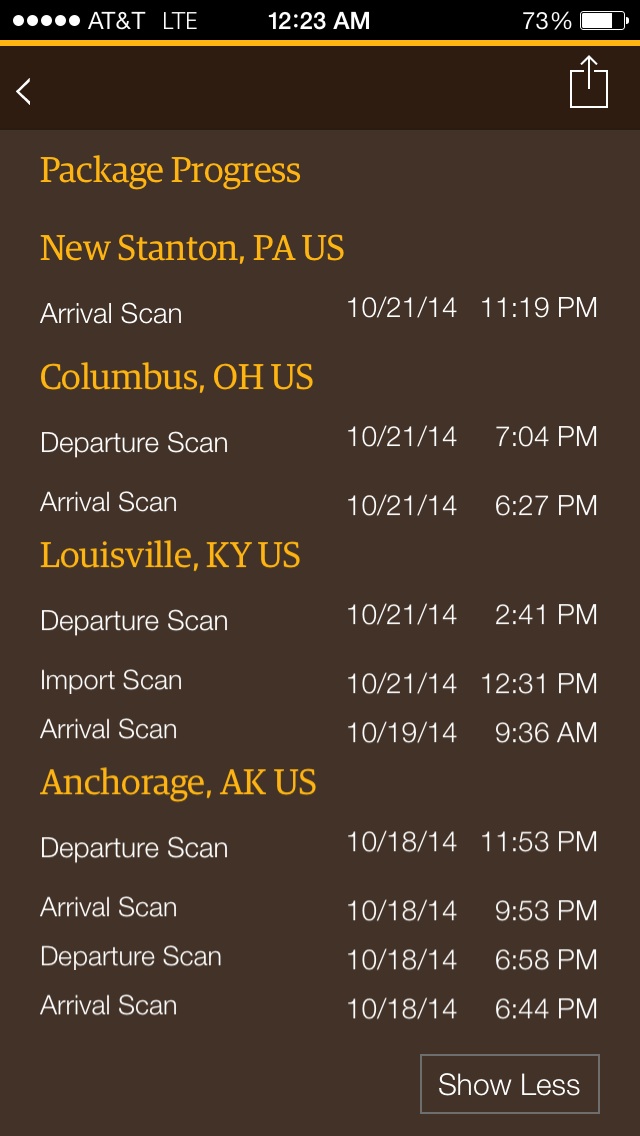Tap the Show Less button
The width and height of the screenshot is (640, 1136).
coord(510,1084)
